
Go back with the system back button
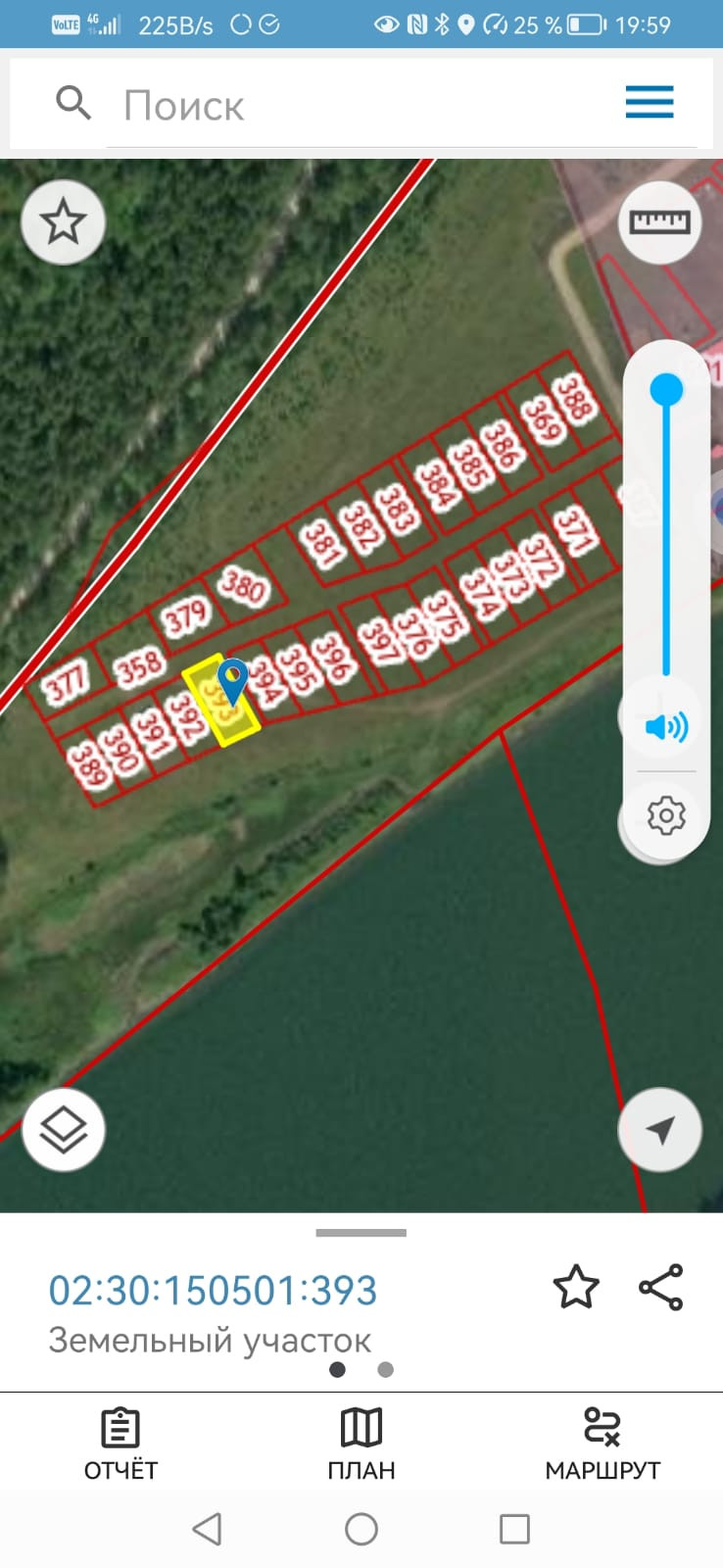[207, 1529]
